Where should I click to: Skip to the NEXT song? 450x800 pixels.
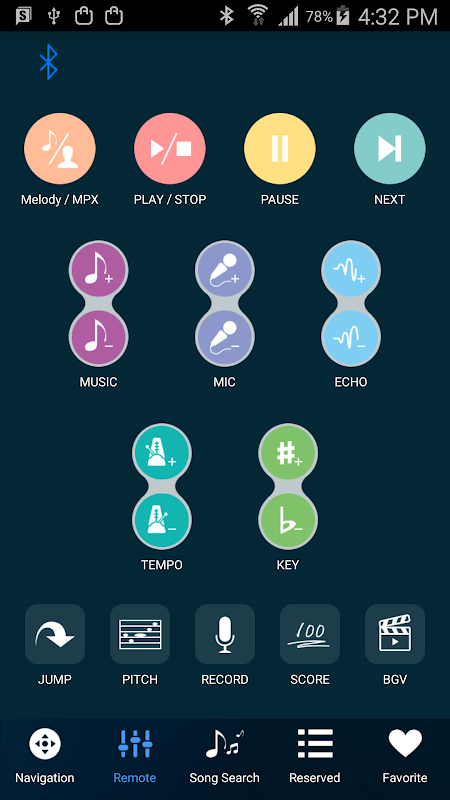point(390,148)
